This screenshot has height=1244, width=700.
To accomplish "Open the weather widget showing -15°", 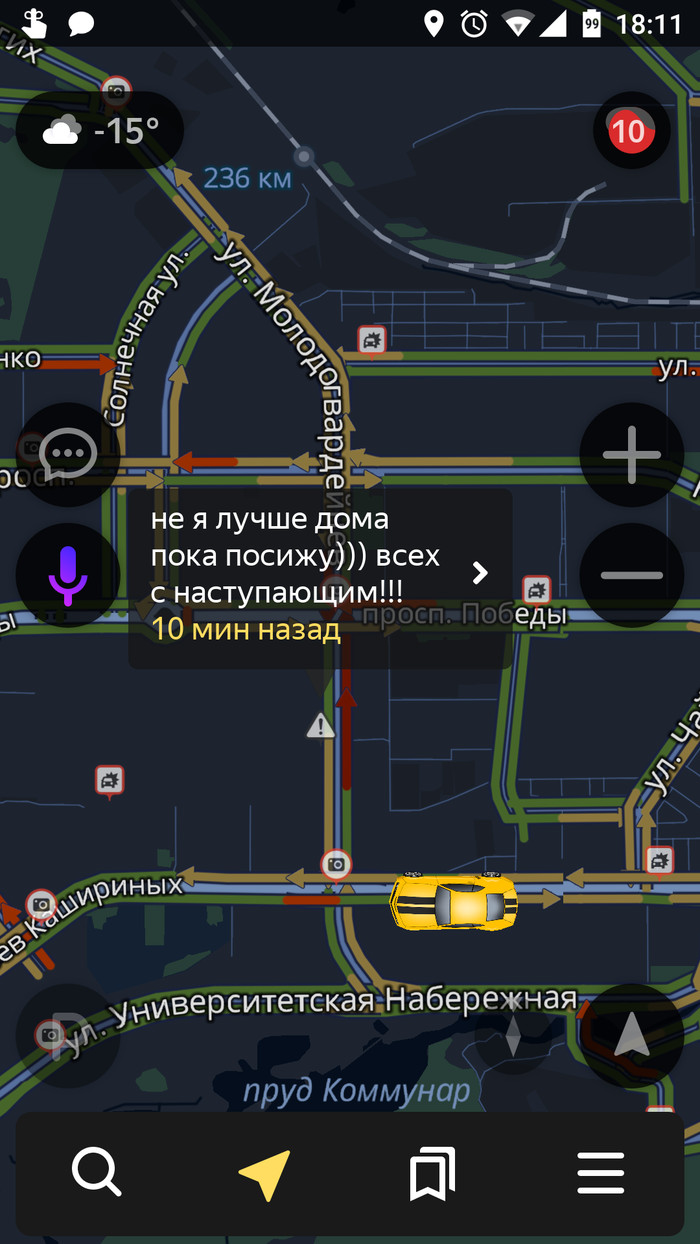I will click(100, 131).
